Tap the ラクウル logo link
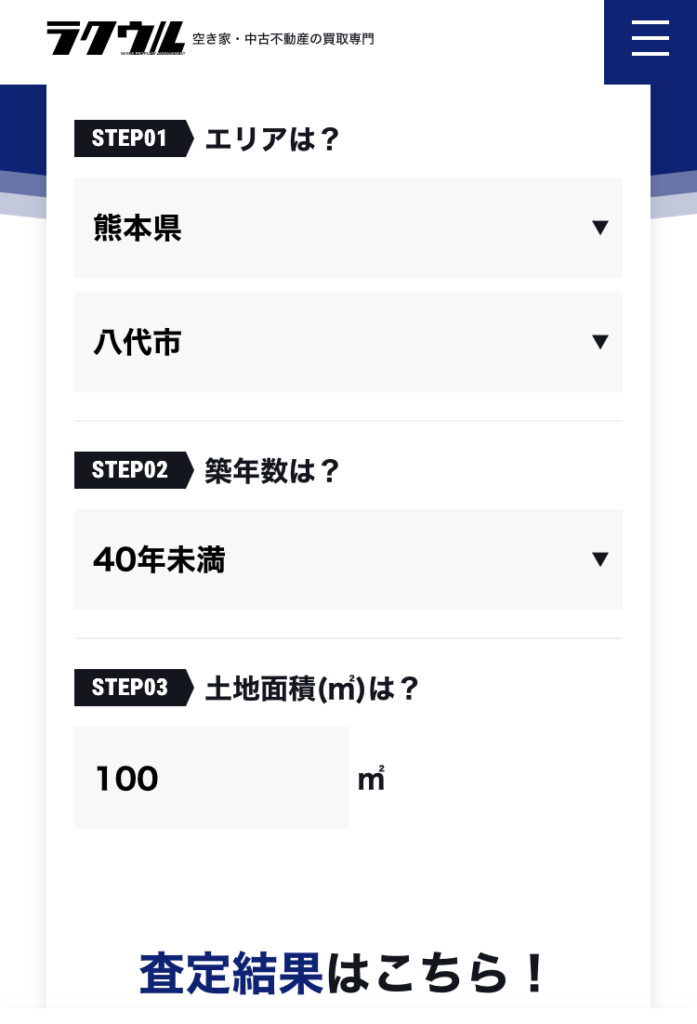The width and height of the screenshot is (697, 1024). (116, 39)
